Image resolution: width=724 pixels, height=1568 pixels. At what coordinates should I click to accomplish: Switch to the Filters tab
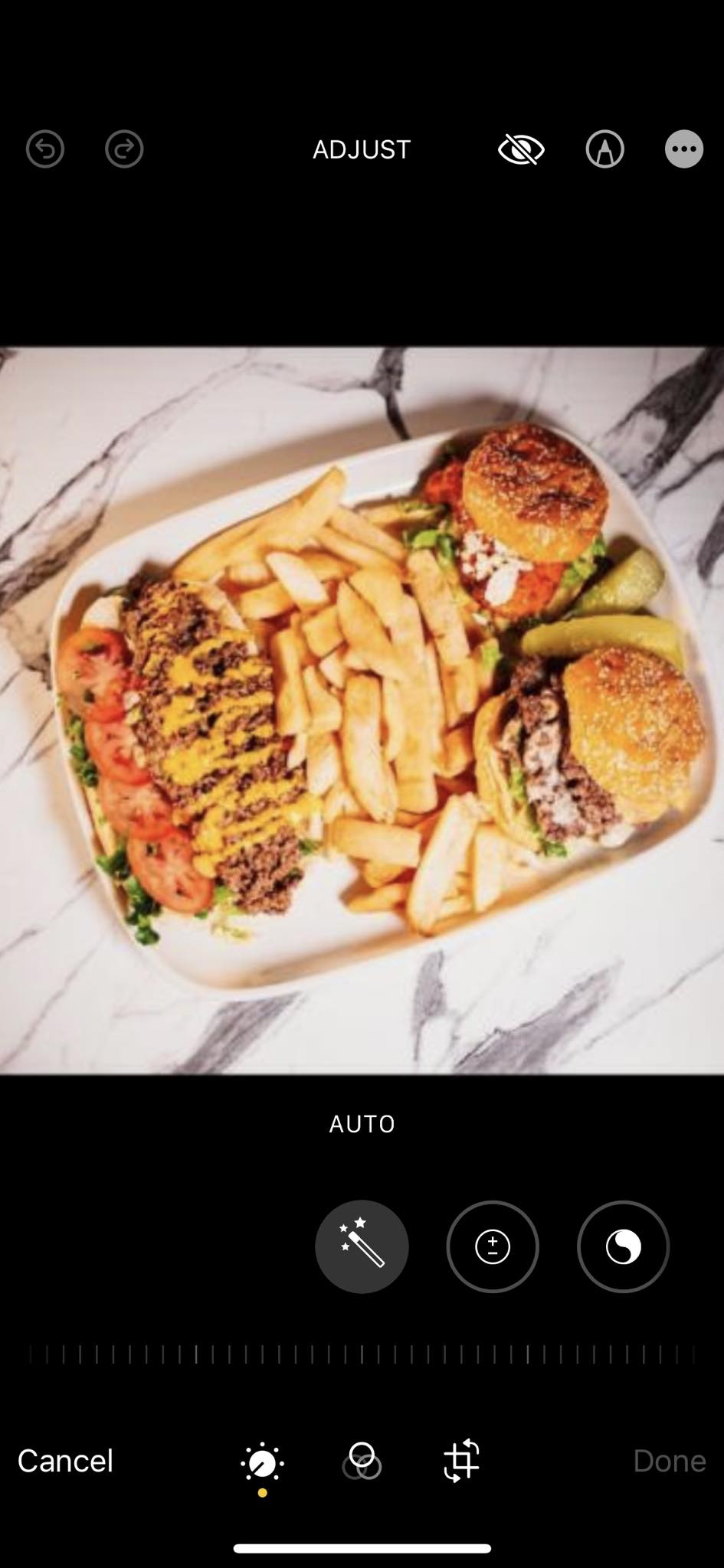click(x=362, y=1461)
